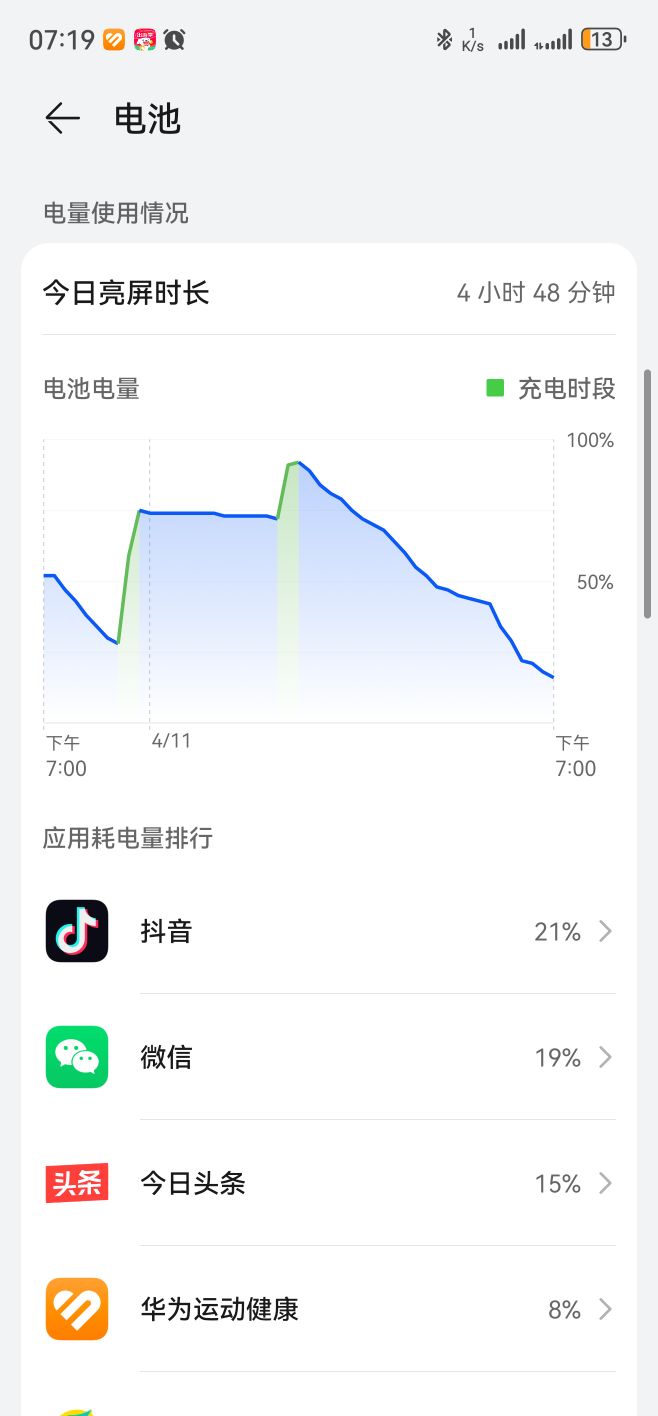
Task: Go back from the 电池 page
Action: [62, 119]
